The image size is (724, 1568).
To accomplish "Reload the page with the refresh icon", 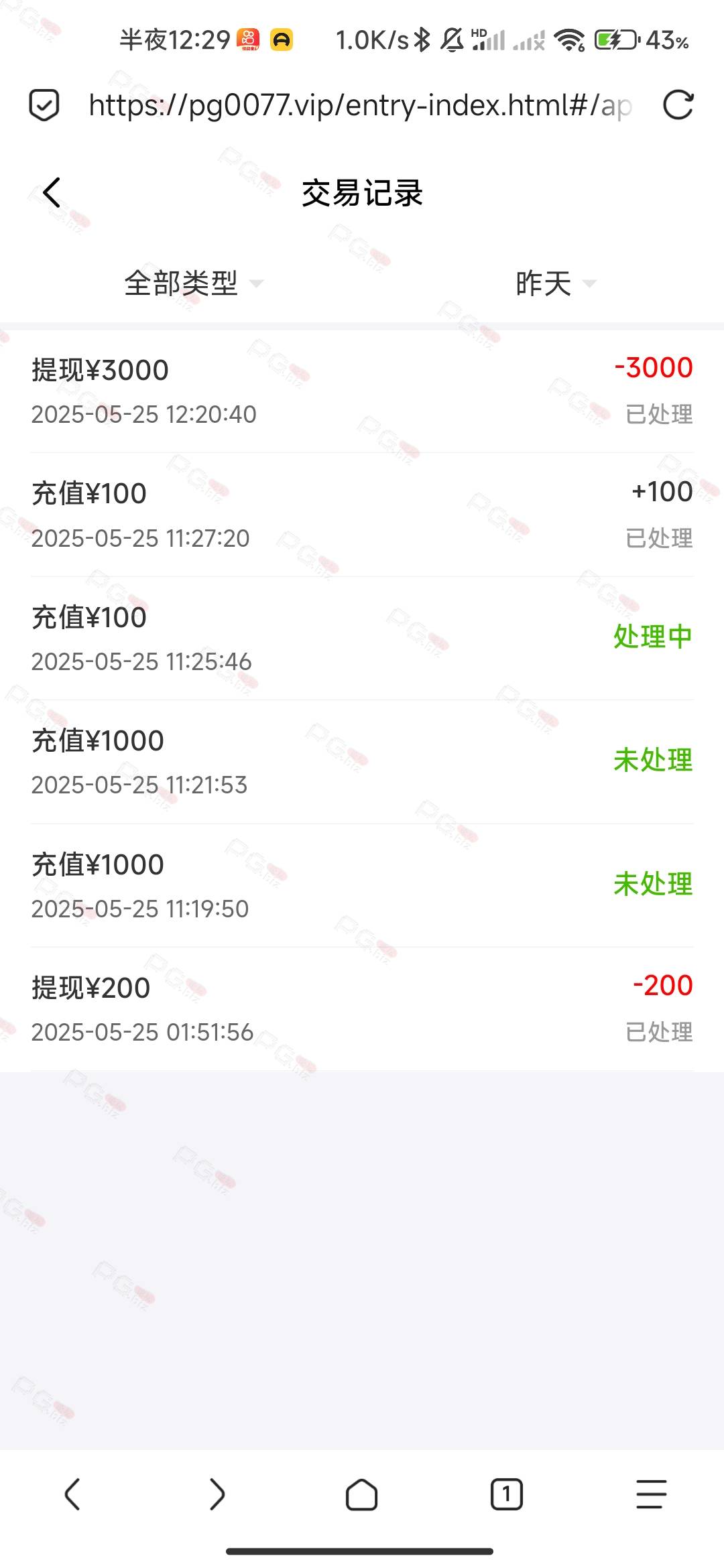I will (678, 105).
